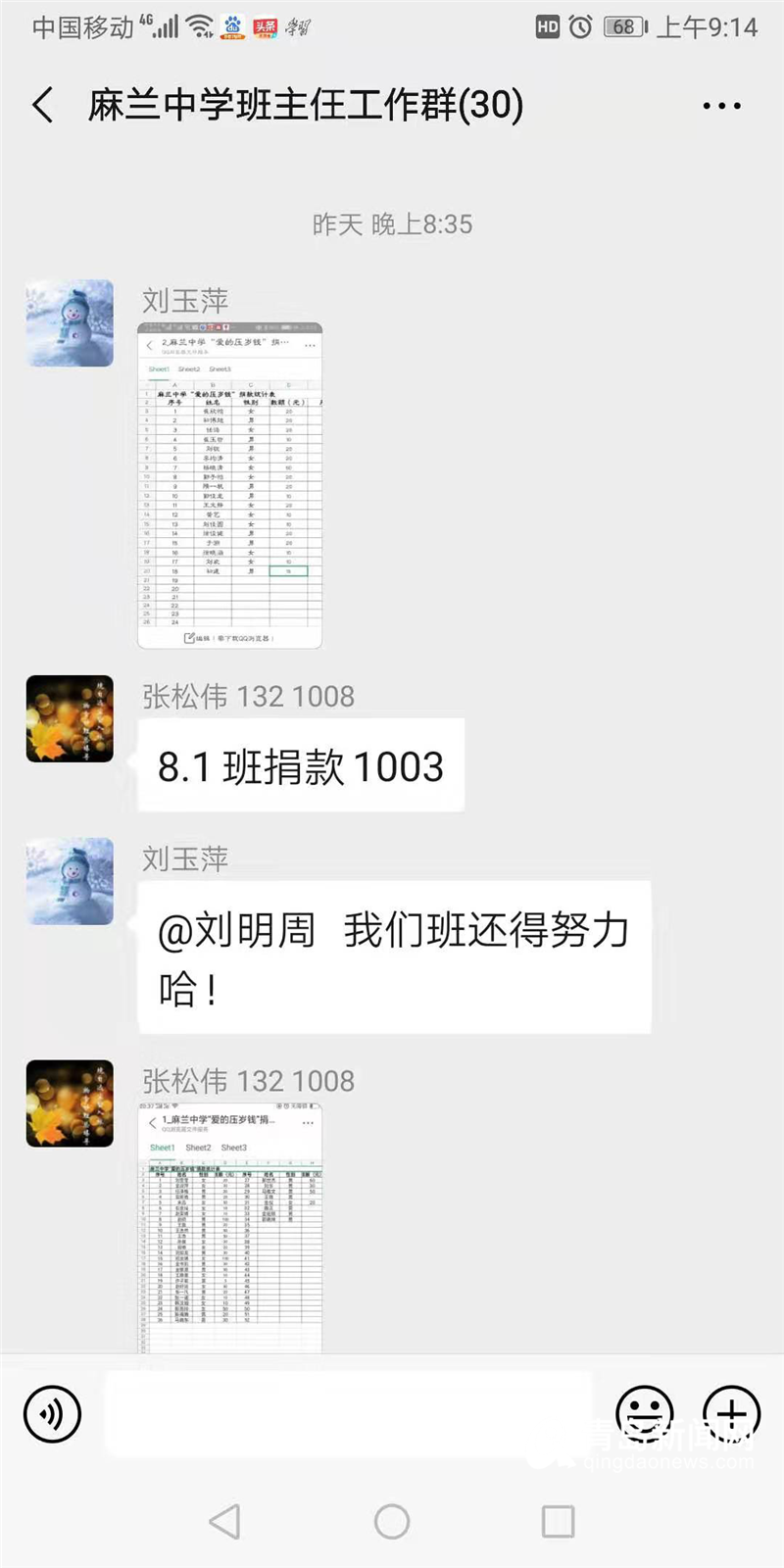Viewport: 784px width, 1568px height.
Task: Tap the voice input icon
Action: (x=52, y=1414)
